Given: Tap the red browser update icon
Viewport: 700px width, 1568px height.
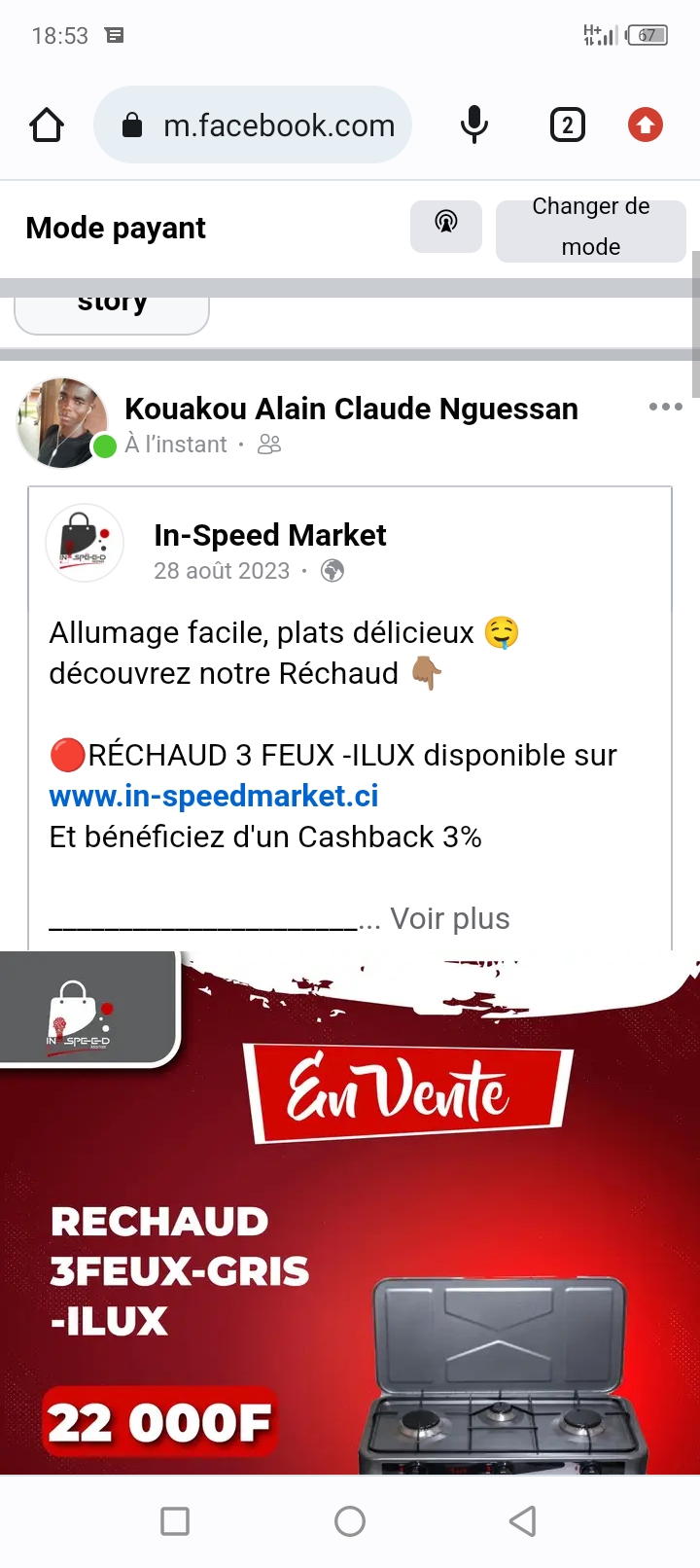Looking at the screenshot, I should [645, 125].
